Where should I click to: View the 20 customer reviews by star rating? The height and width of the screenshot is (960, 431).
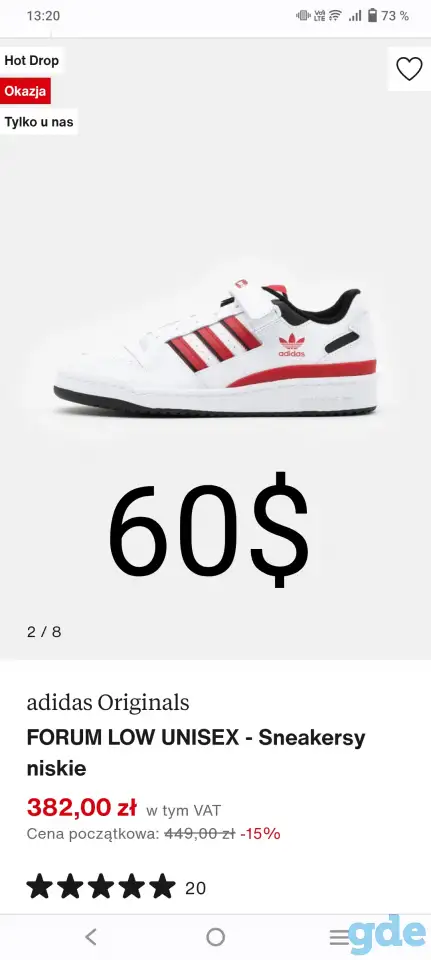pyautogui.click(x=116, y=887)
